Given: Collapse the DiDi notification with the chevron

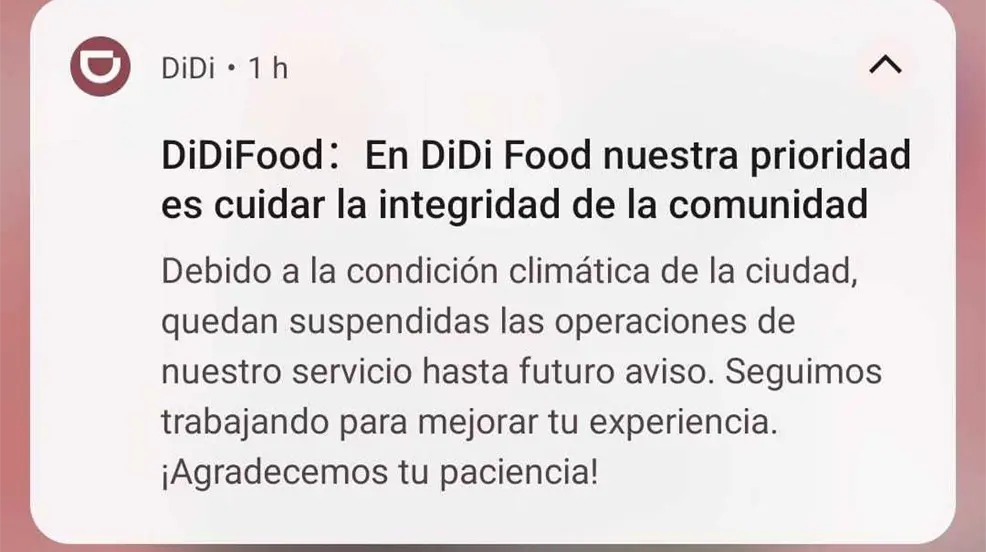Looking at the screenshot, I should click(886, 66).
